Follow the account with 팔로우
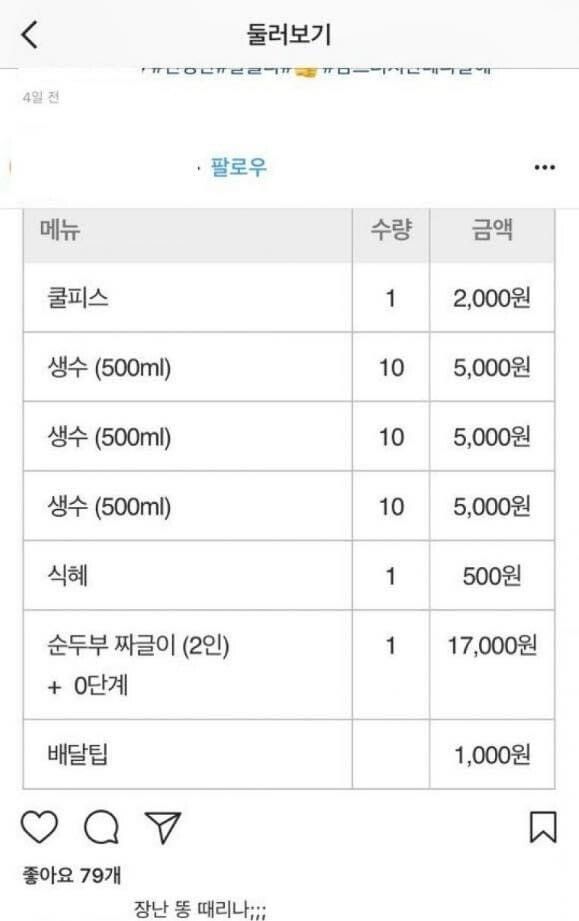The height and width of the screenshot is (921, 579). tap(238, 167)
